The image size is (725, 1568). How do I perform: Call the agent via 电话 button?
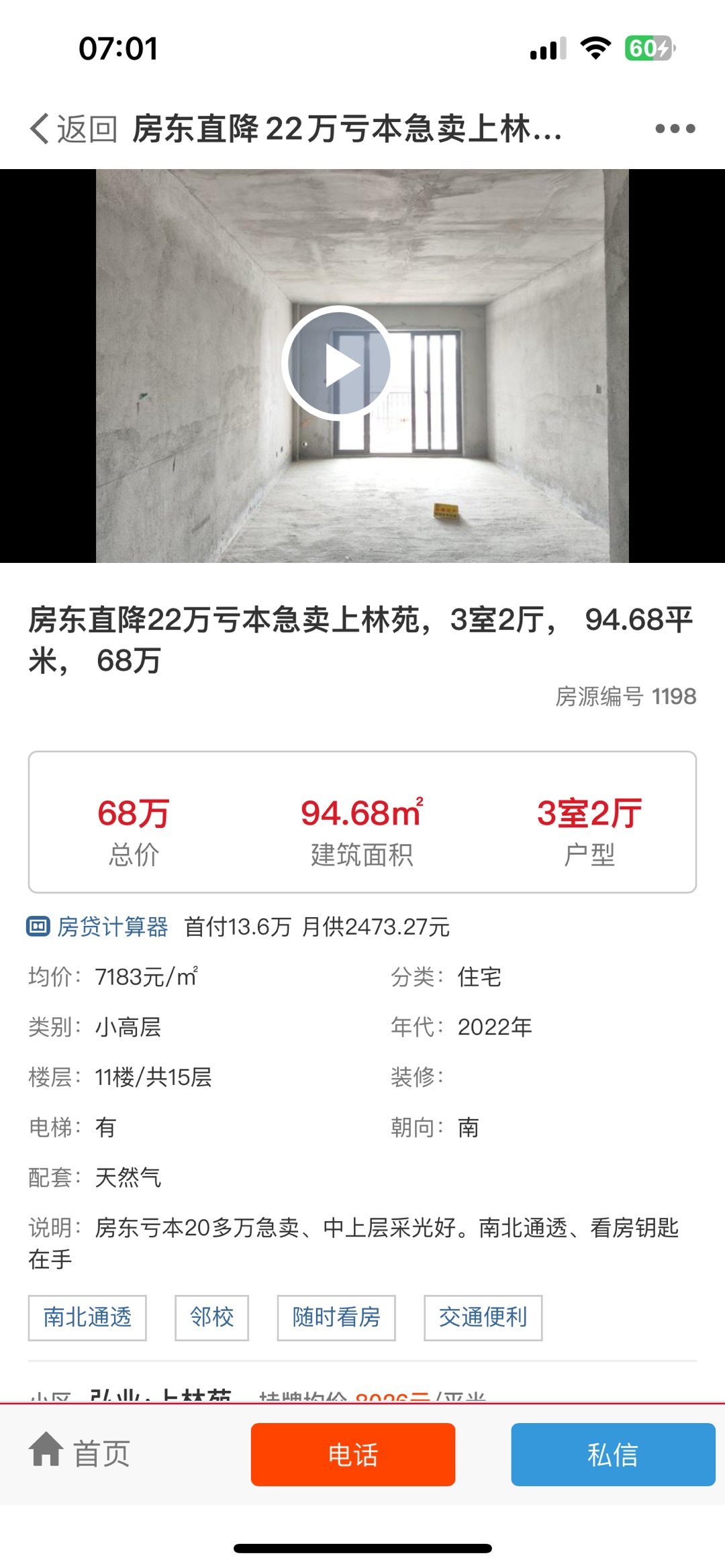[353, 1455]
